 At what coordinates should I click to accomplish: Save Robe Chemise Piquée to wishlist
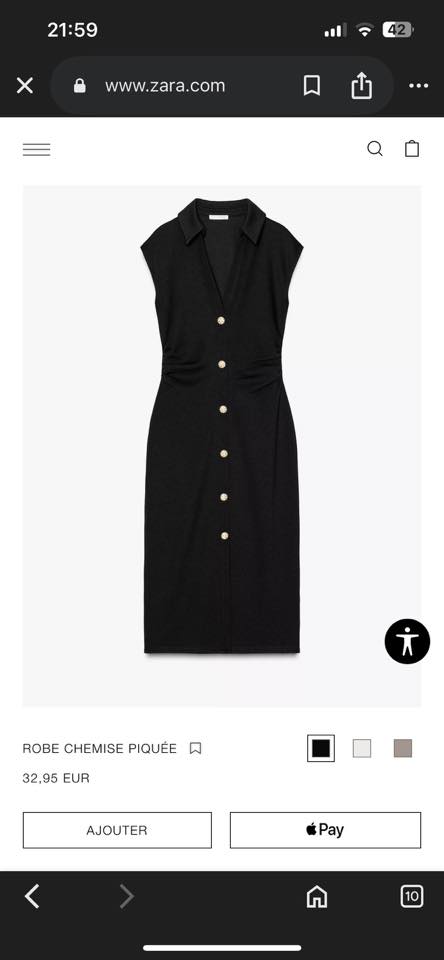pyautogui.click(x=195, y=748)
